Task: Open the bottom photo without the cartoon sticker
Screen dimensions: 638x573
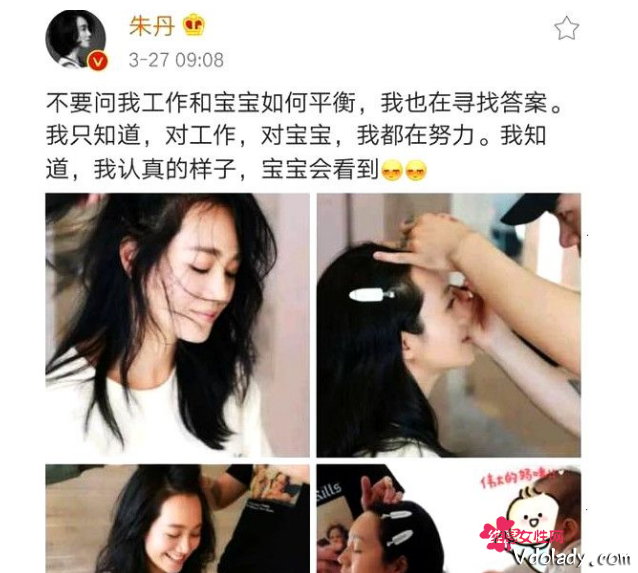Action: (177, 518)
